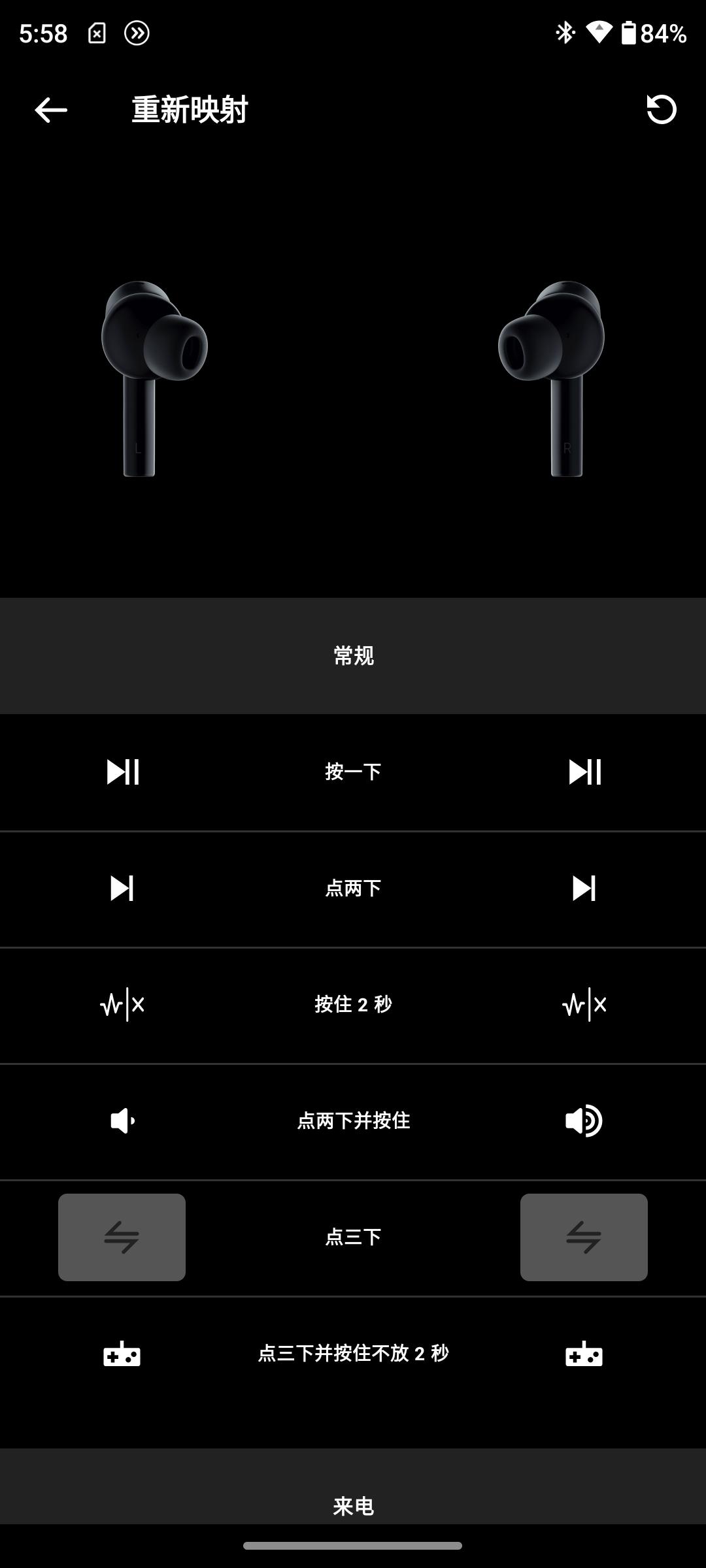This screenshot has height=1568, width=706.
Task: Tap the volume-down icon in the 点两下并按住 row
Action: coord(123,1120)
